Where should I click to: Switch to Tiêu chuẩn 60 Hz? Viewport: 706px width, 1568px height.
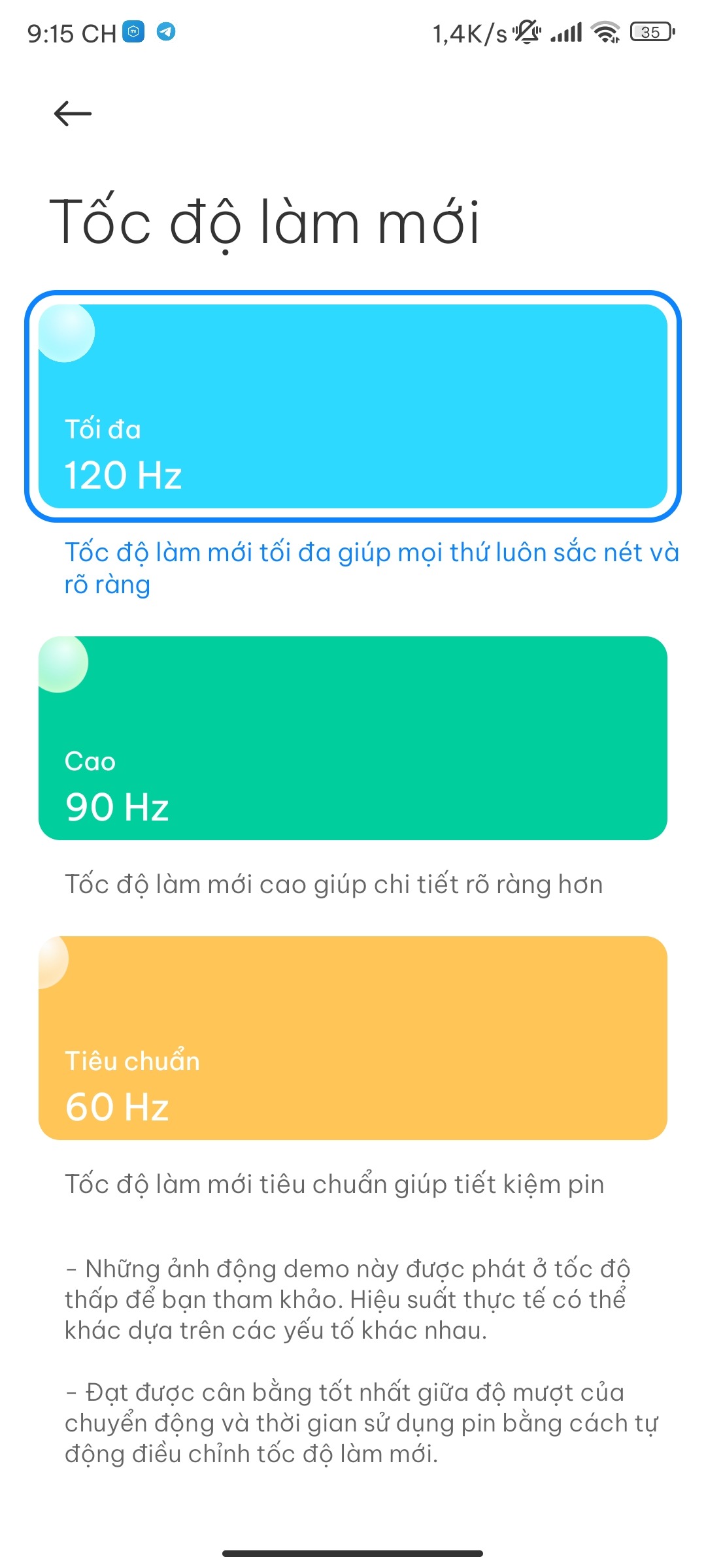[353, 1038]
